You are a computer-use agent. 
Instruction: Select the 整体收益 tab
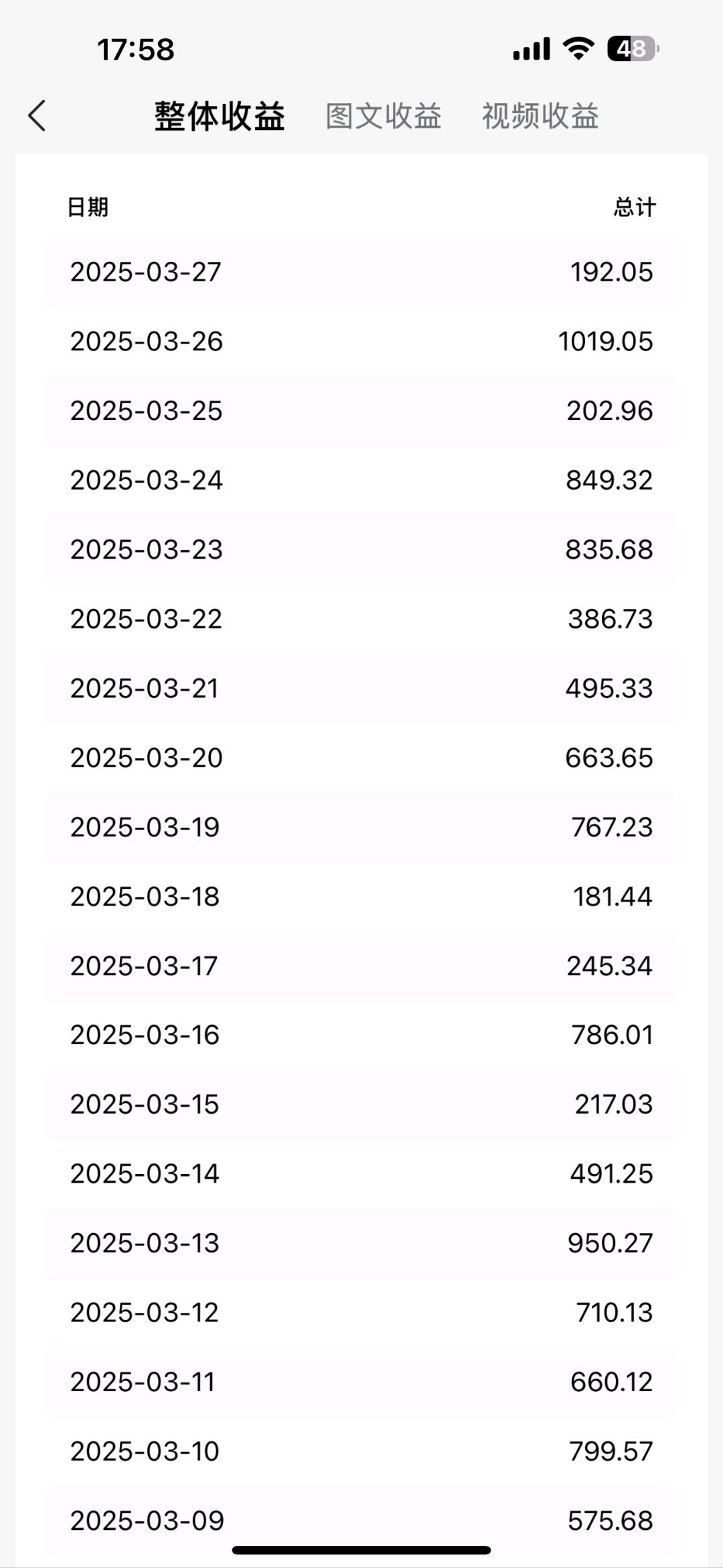[x=220, y=117]
